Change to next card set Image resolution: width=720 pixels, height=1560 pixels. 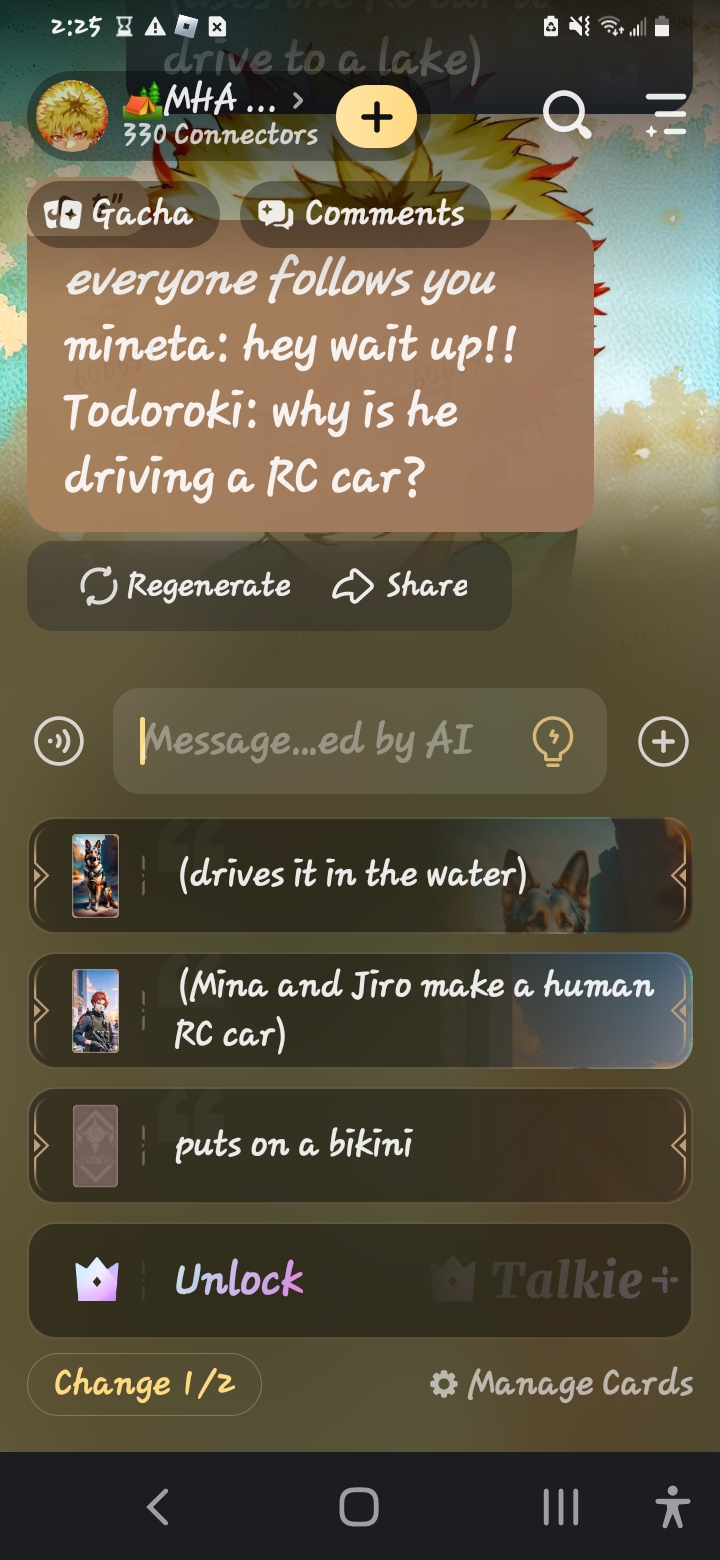[144, 1384]
